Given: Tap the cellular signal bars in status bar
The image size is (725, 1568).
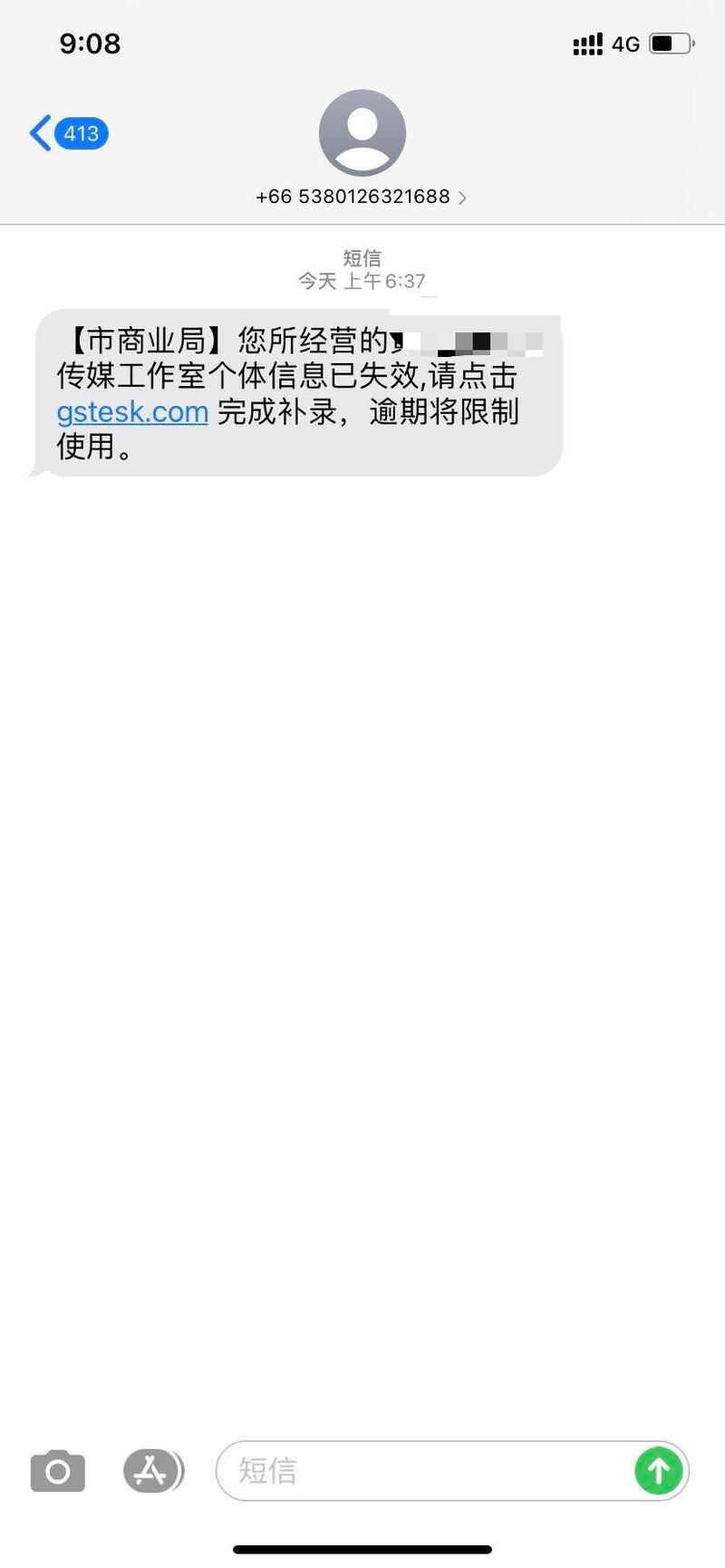Looking at the screenshot, I should click(x=588, y=43).
